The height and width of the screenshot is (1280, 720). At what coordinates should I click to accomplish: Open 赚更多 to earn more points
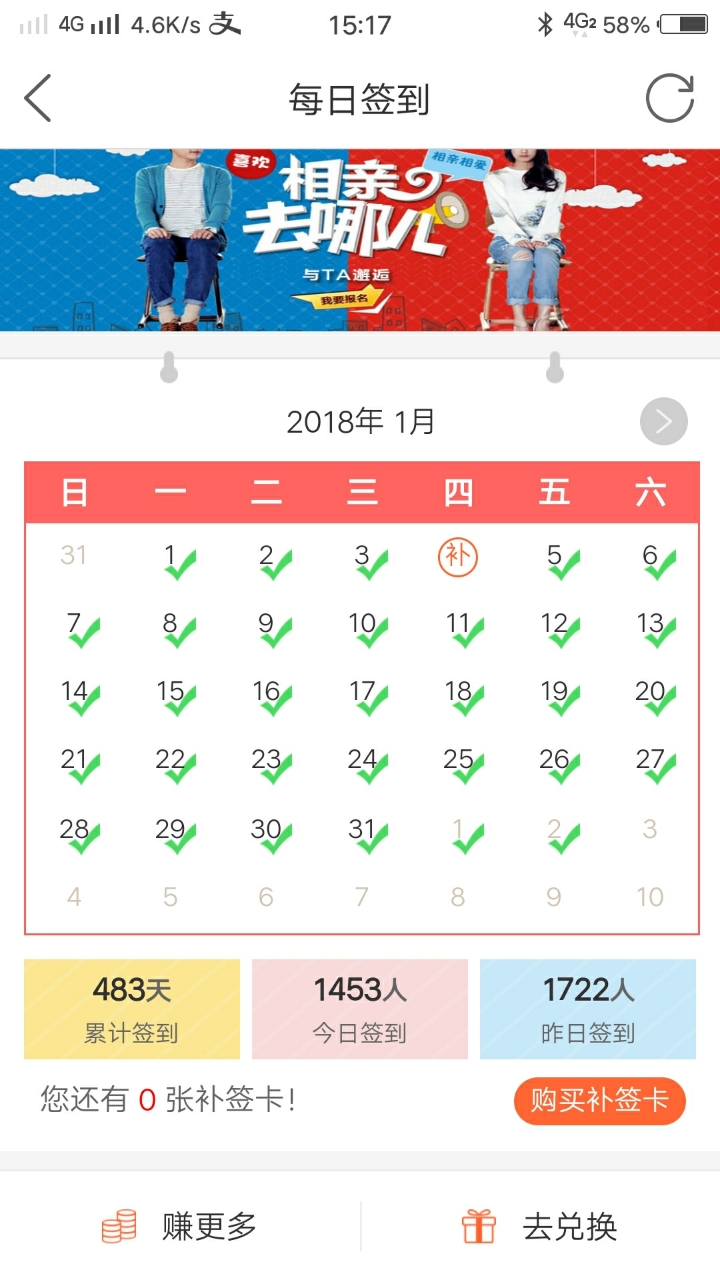click(x=180, y=1226)
